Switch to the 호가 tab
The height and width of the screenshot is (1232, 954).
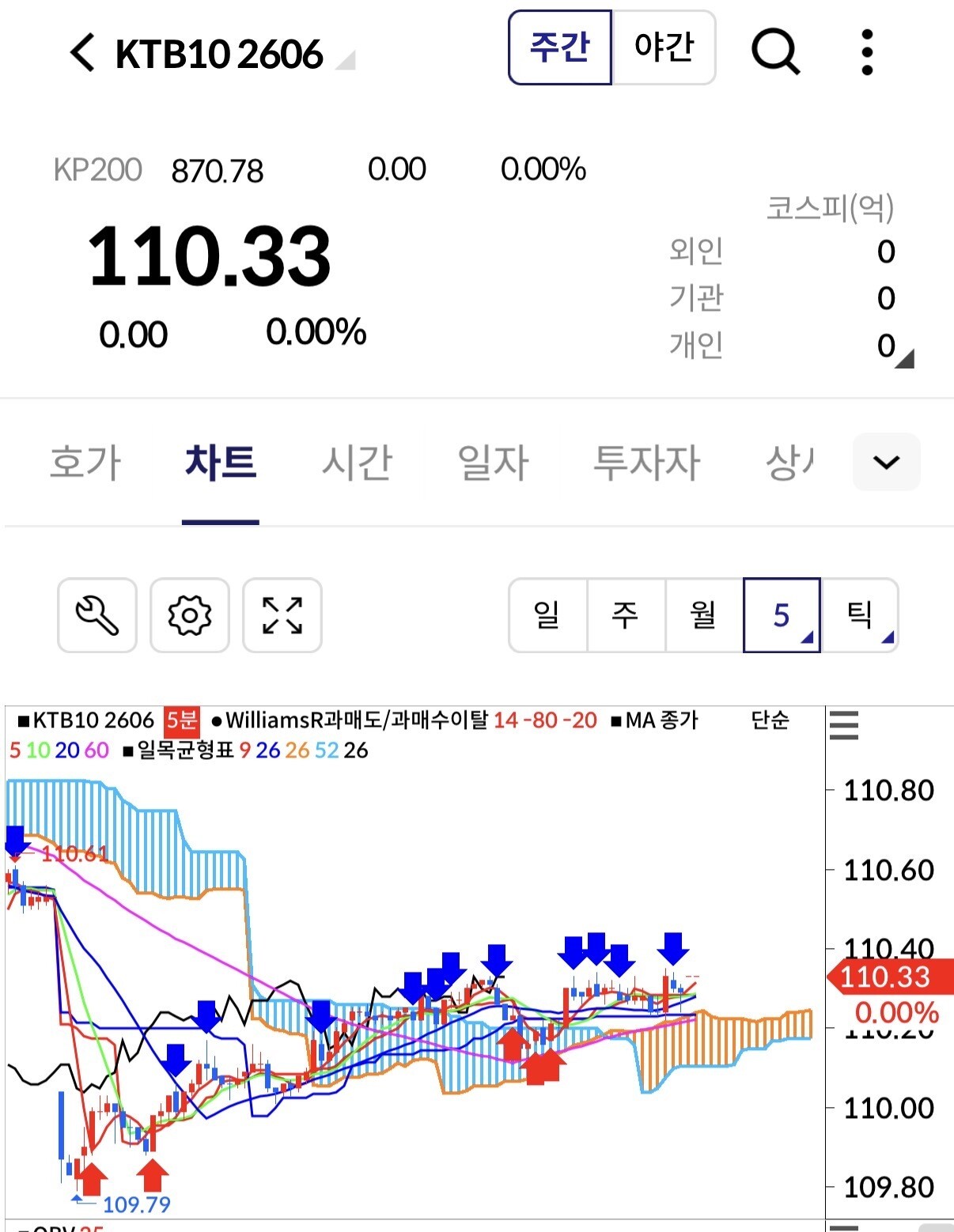[85, 463]
